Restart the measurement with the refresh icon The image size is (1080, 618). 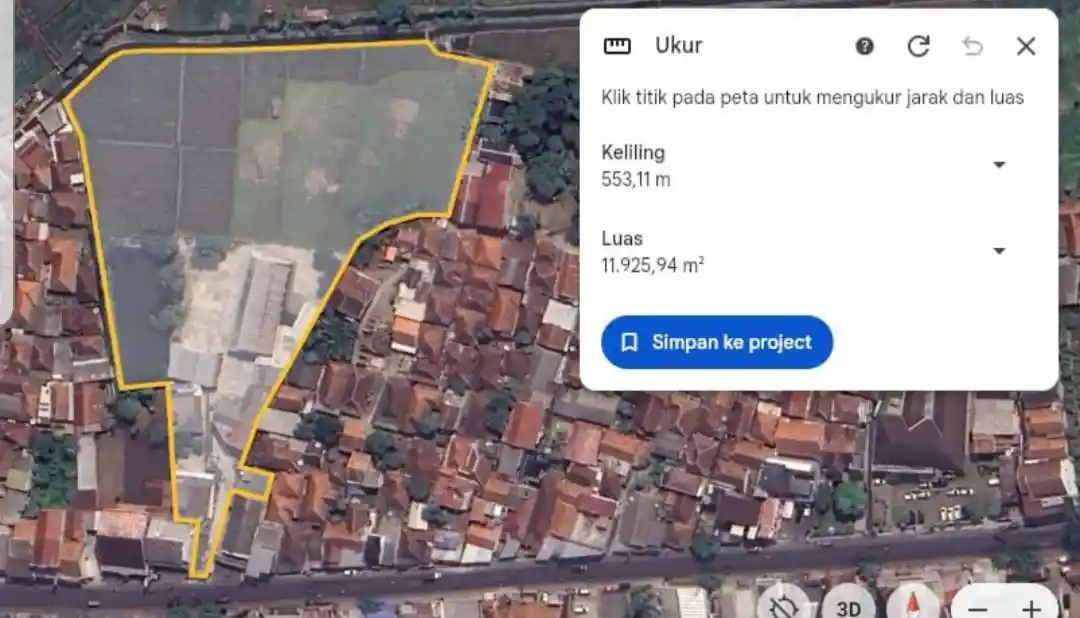(x=918, y=46)
